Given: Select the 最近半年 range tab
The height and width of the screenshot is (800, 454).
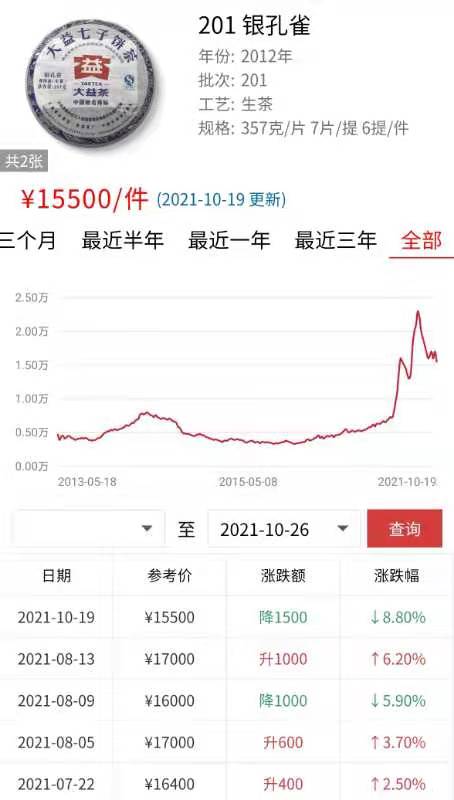Looking at the screenshot, I should [122, 240].
